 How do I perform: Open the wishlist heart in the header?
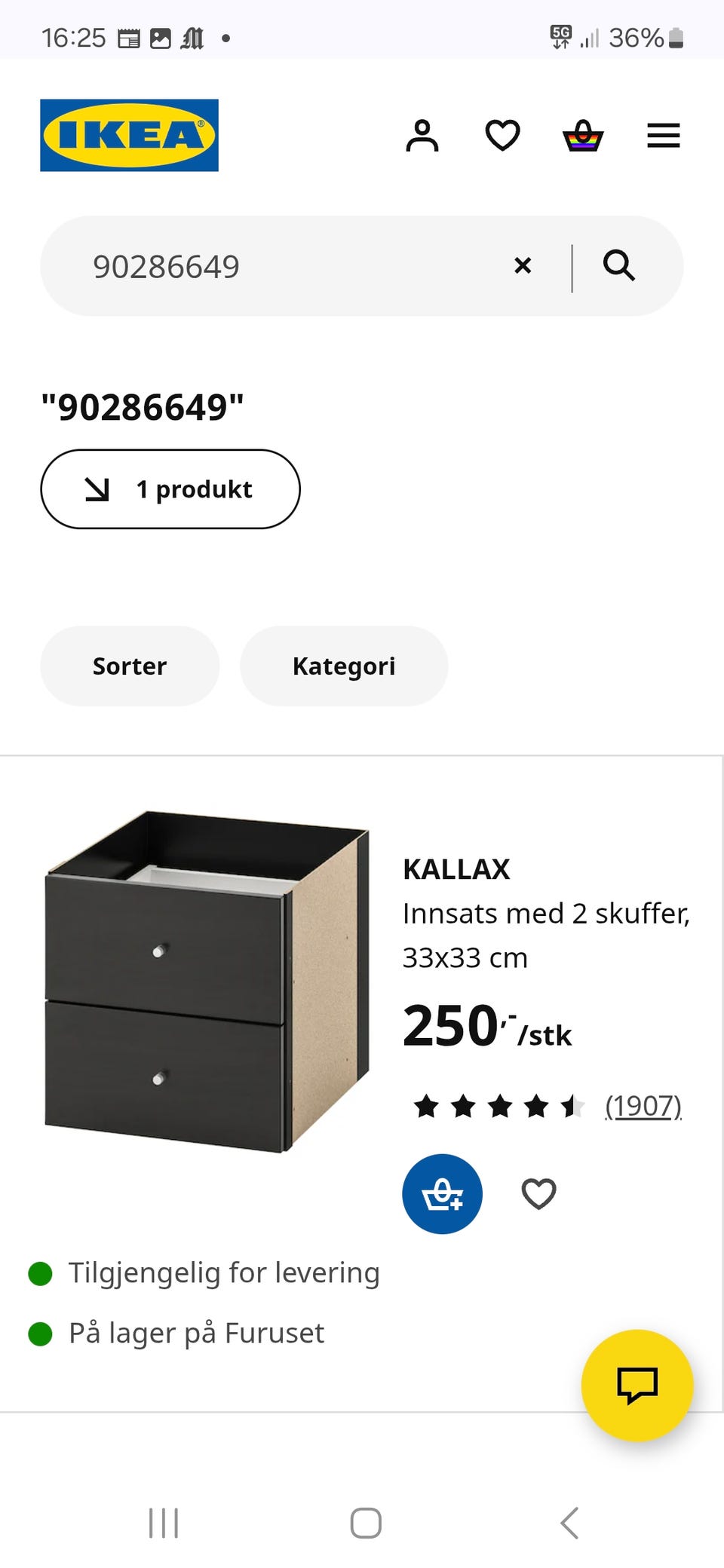coord(503,135)
